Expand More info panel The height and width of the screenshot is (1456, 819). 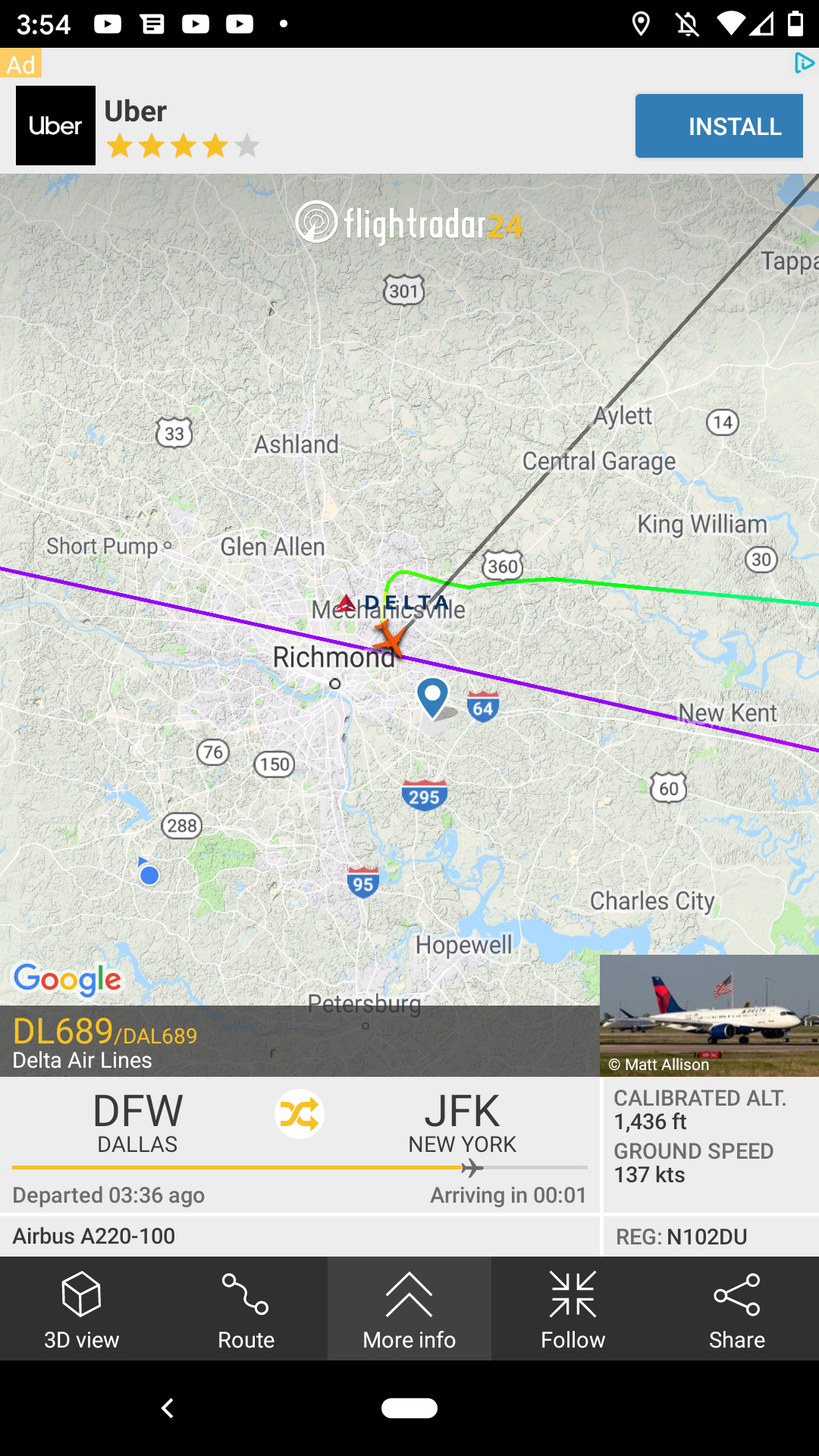click(409, 1309)
